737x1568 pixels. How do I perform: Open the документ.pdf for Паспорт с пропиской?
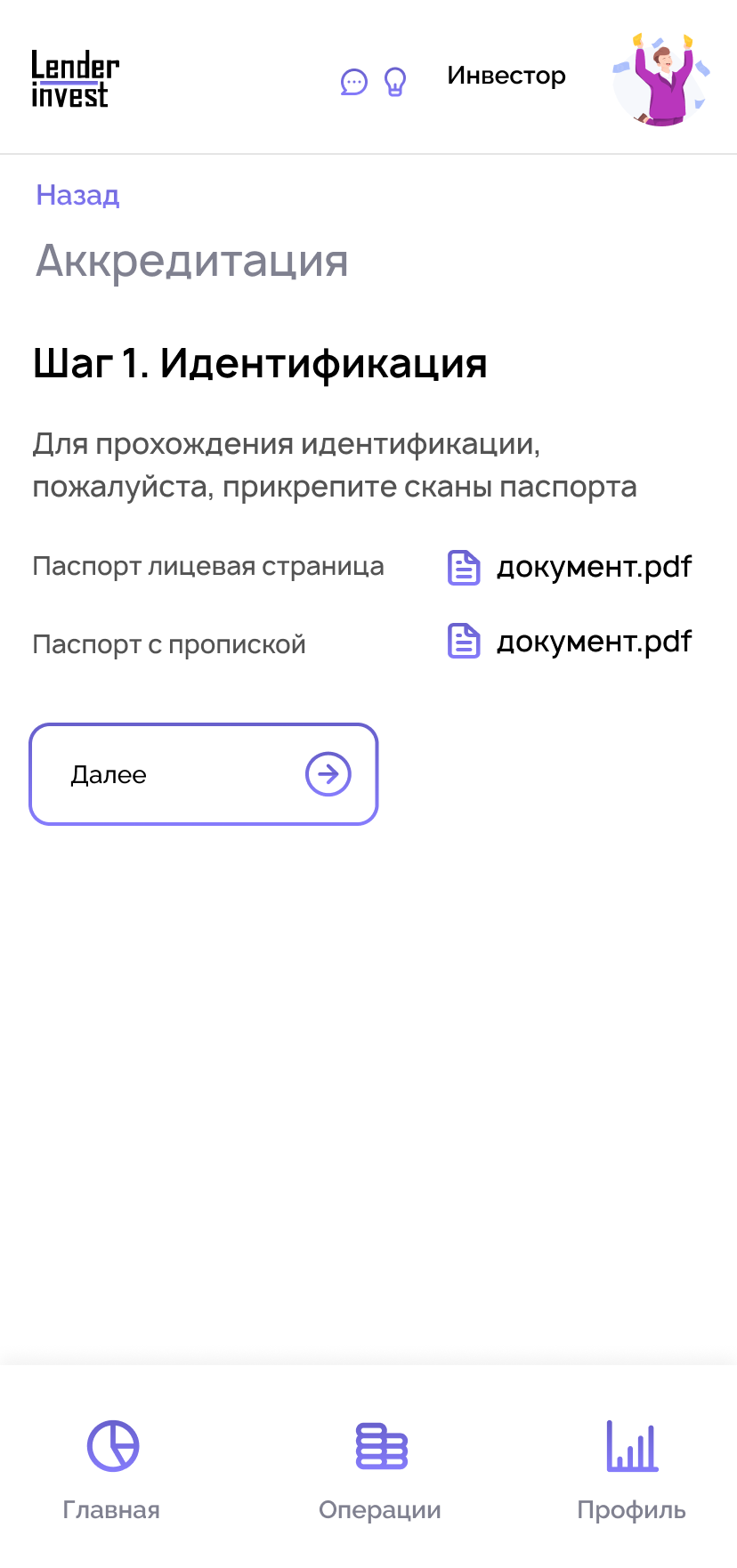coord(570,642)
